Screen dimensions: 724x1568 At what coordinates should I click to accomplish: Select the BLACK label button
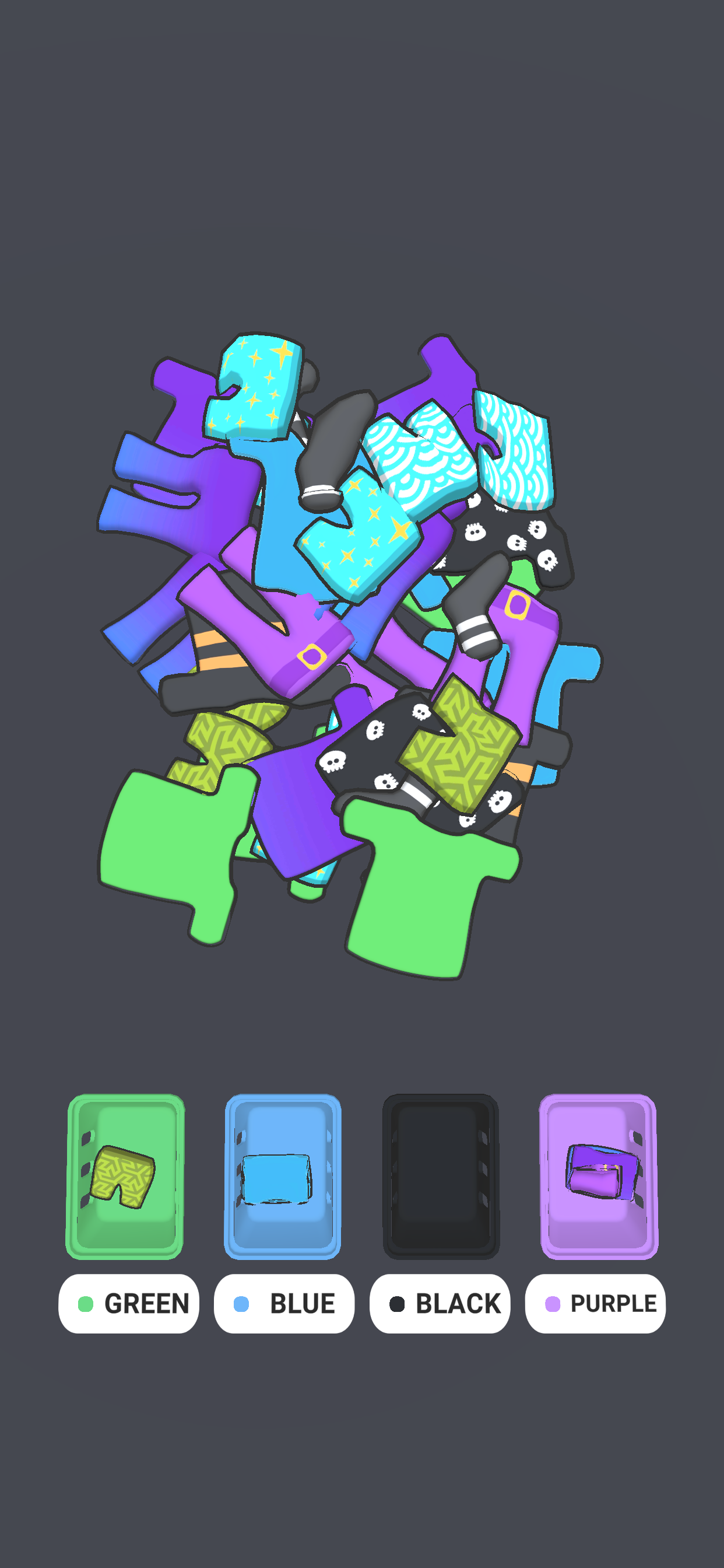click(440, 1303)
